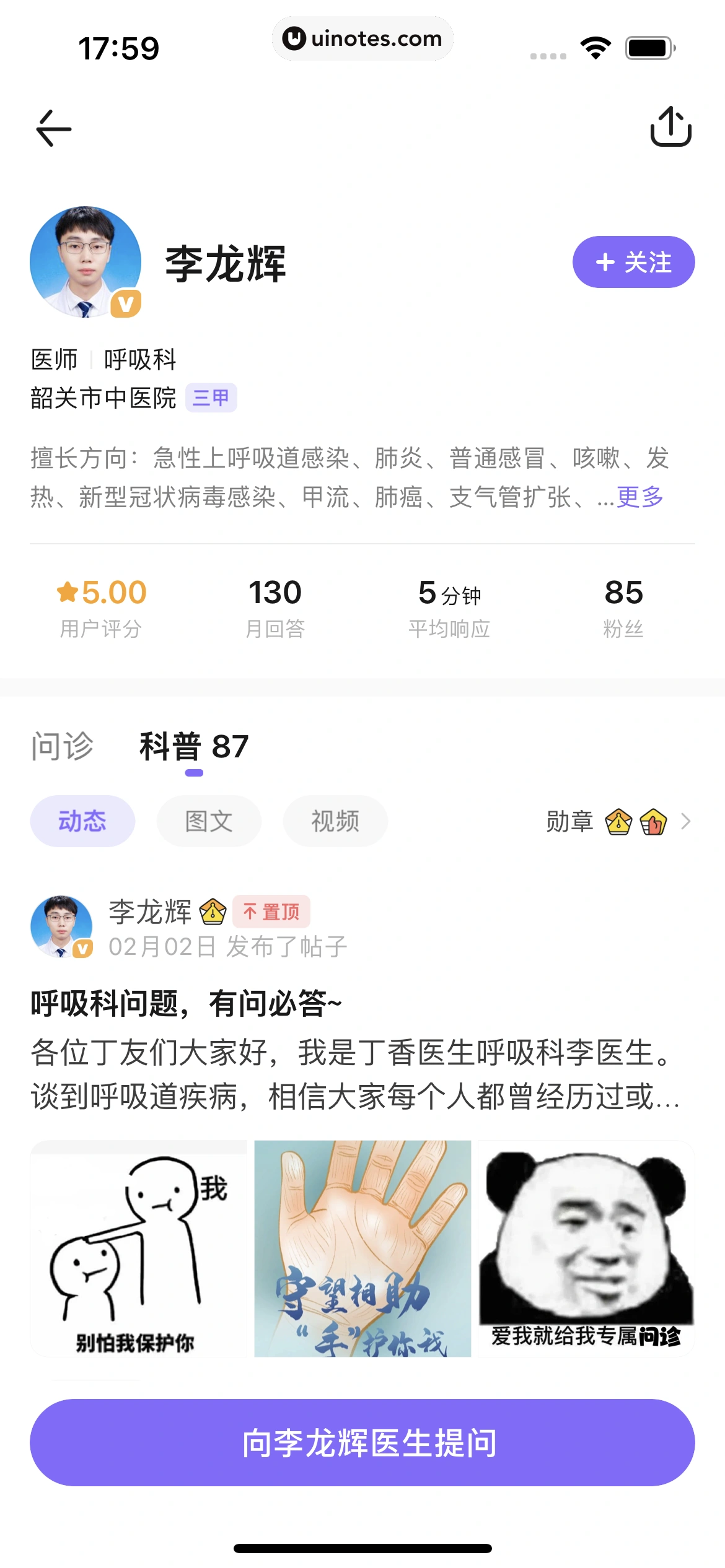Click the star icon next to 5.00 rating
Viewport: 725px width, 1568px height.
pos(68,591)
